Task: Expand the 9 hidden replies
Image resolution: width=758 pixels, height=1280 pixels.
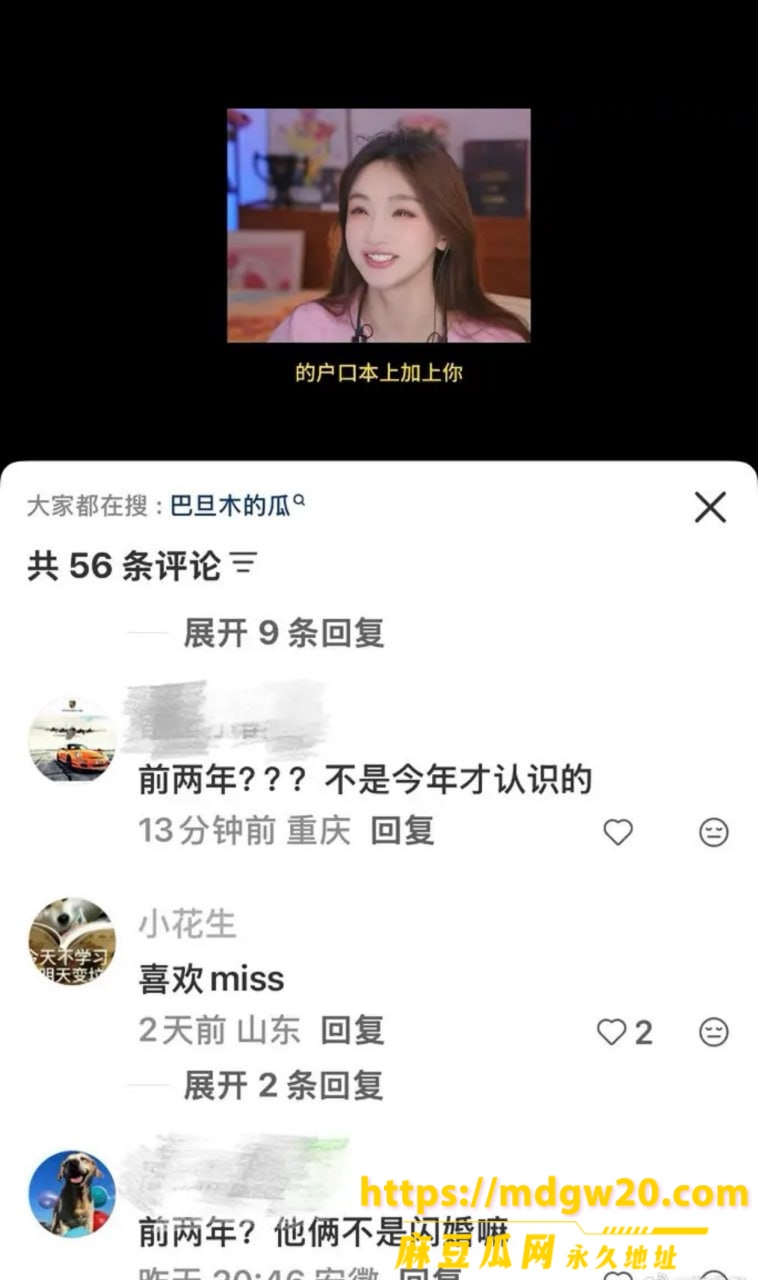Action: coord(283,633)
